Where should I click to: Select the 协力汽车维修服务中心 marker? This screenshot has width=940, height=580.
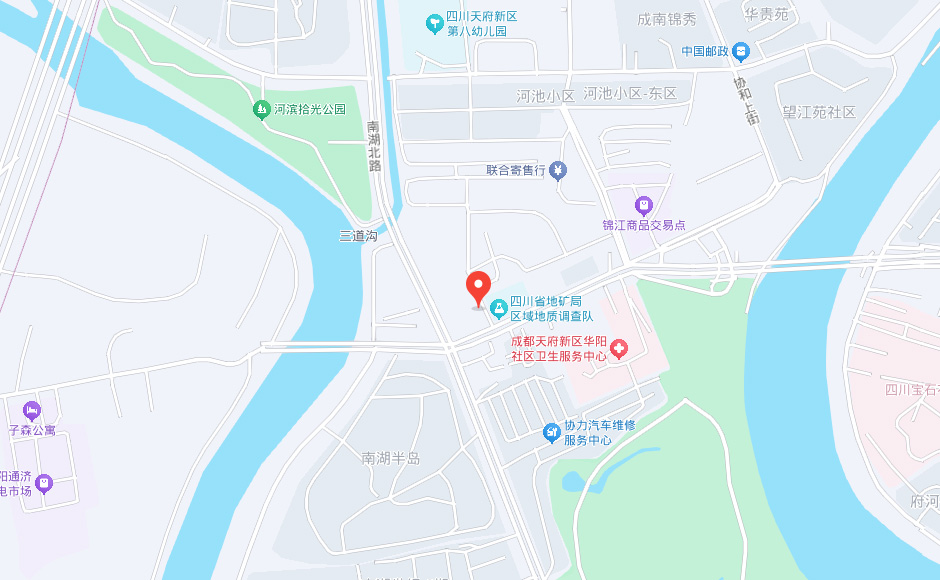point(551,432)
